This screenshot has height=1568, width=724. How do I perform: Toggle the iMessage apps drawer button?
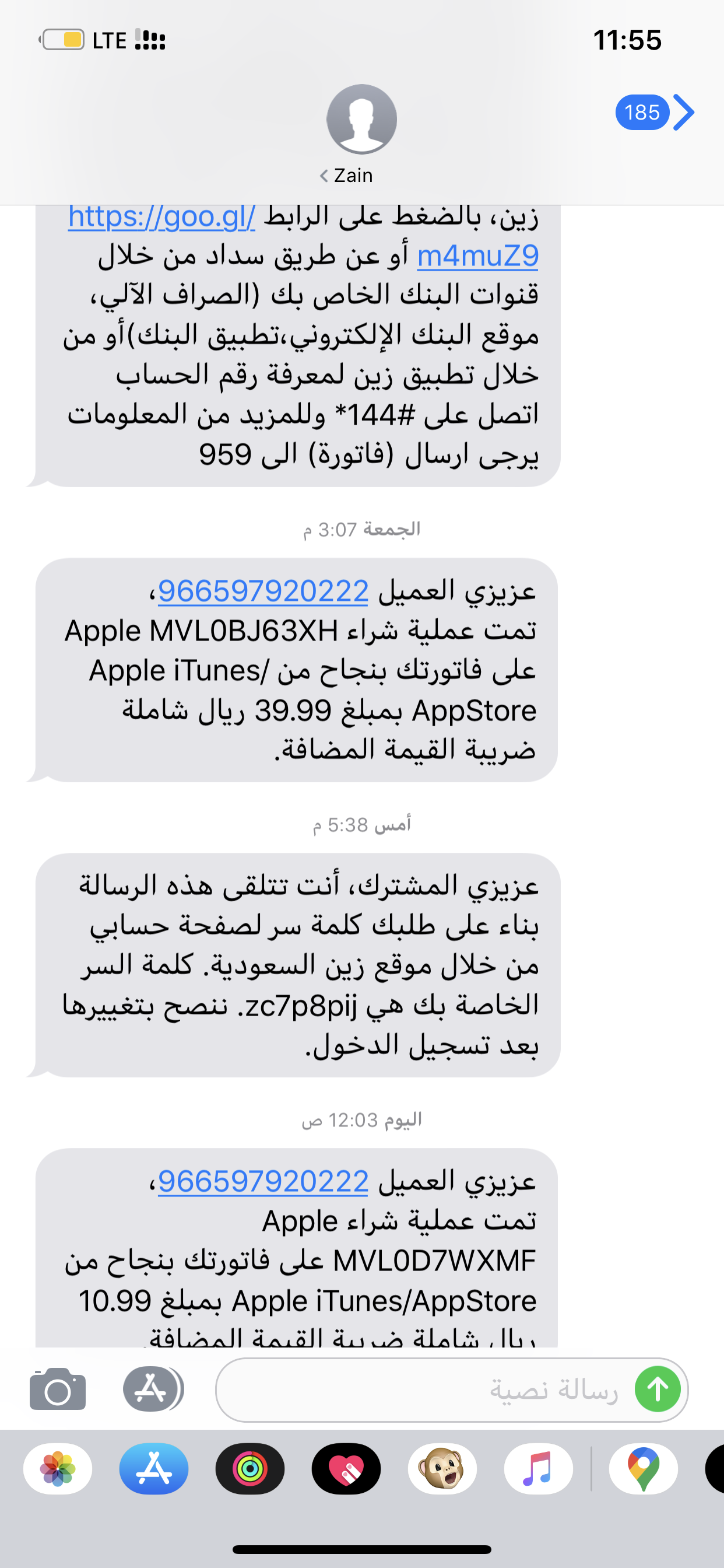[152, 1389]
